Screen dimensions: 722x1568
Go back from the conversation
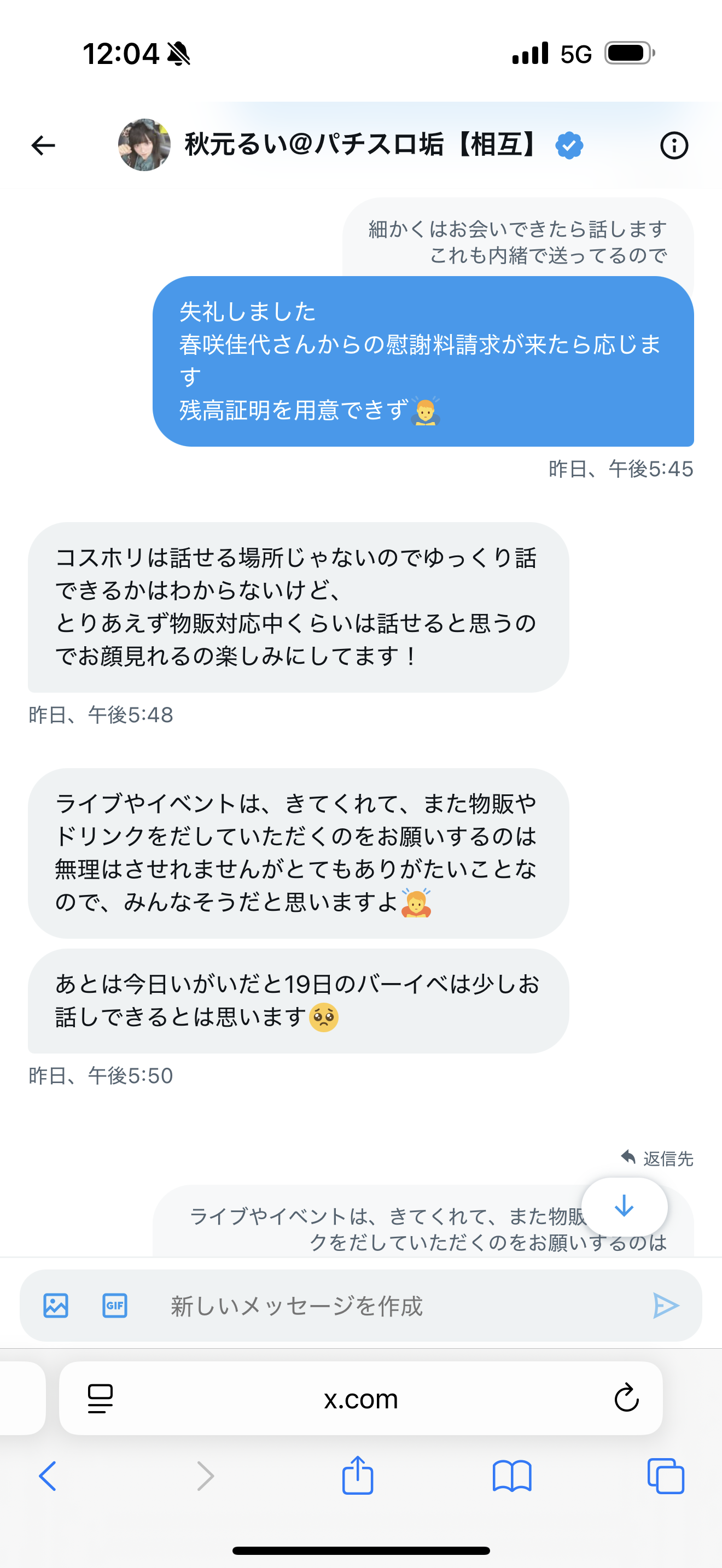click(43, 145)
